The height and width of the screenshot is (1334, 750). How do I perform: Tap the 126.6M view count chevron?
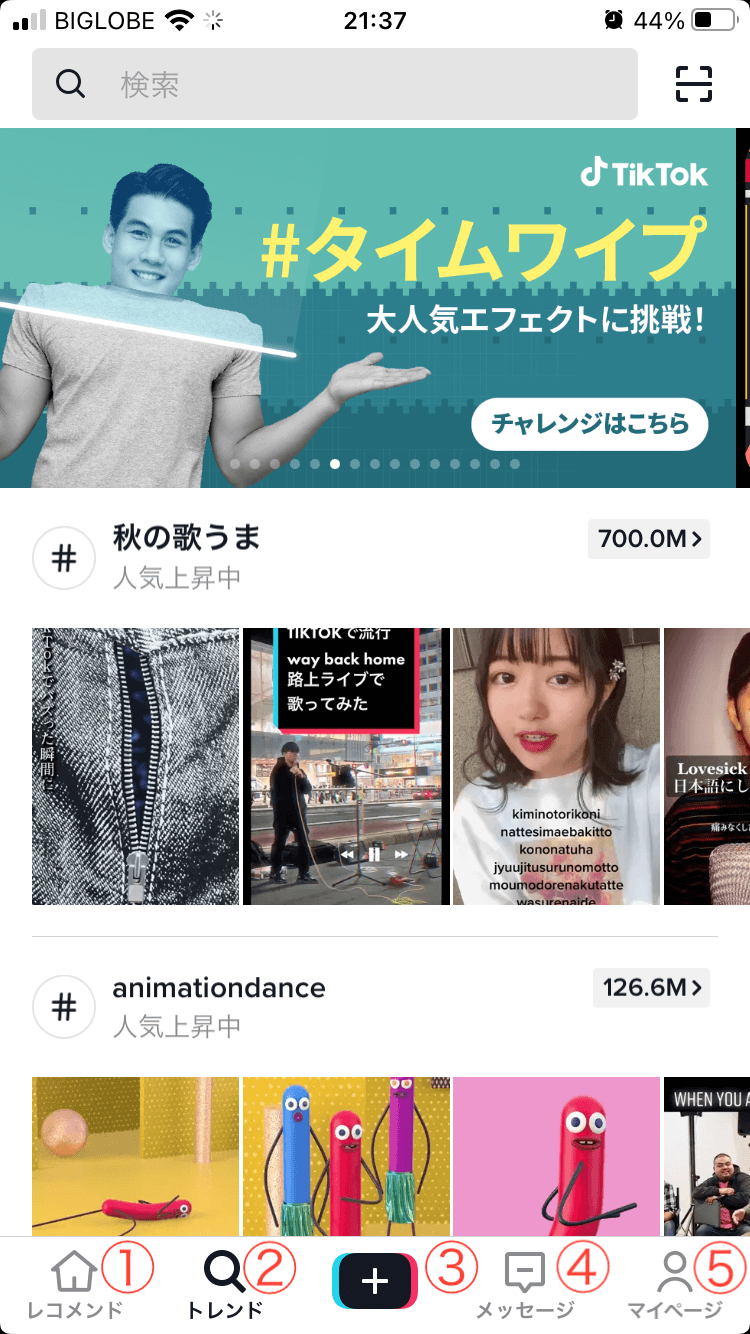pos(650,988)
